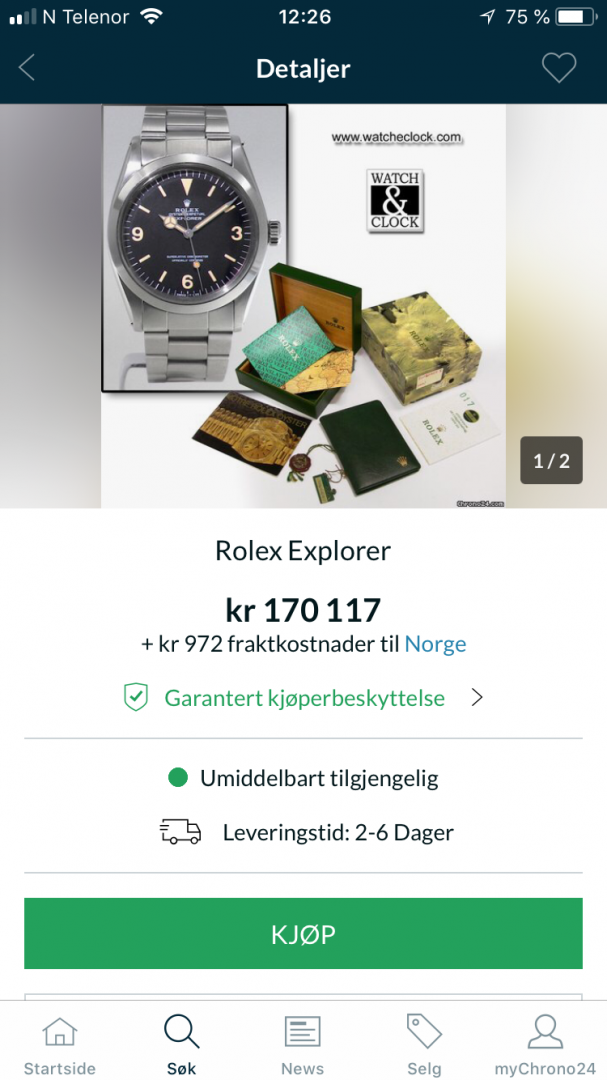Open the Selg tab

(424, 1044)
